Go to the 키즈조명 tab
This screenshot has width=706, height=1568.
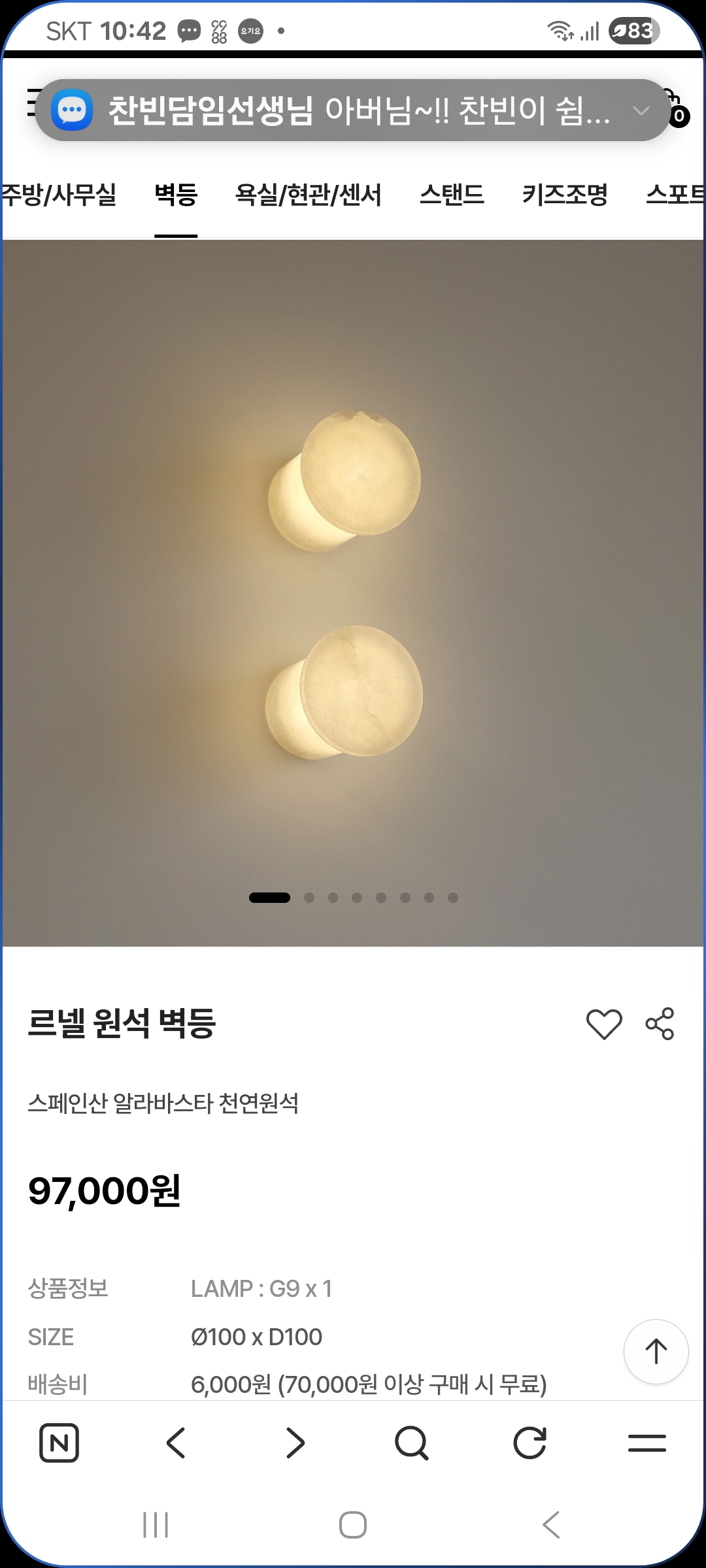coord(565,195)
